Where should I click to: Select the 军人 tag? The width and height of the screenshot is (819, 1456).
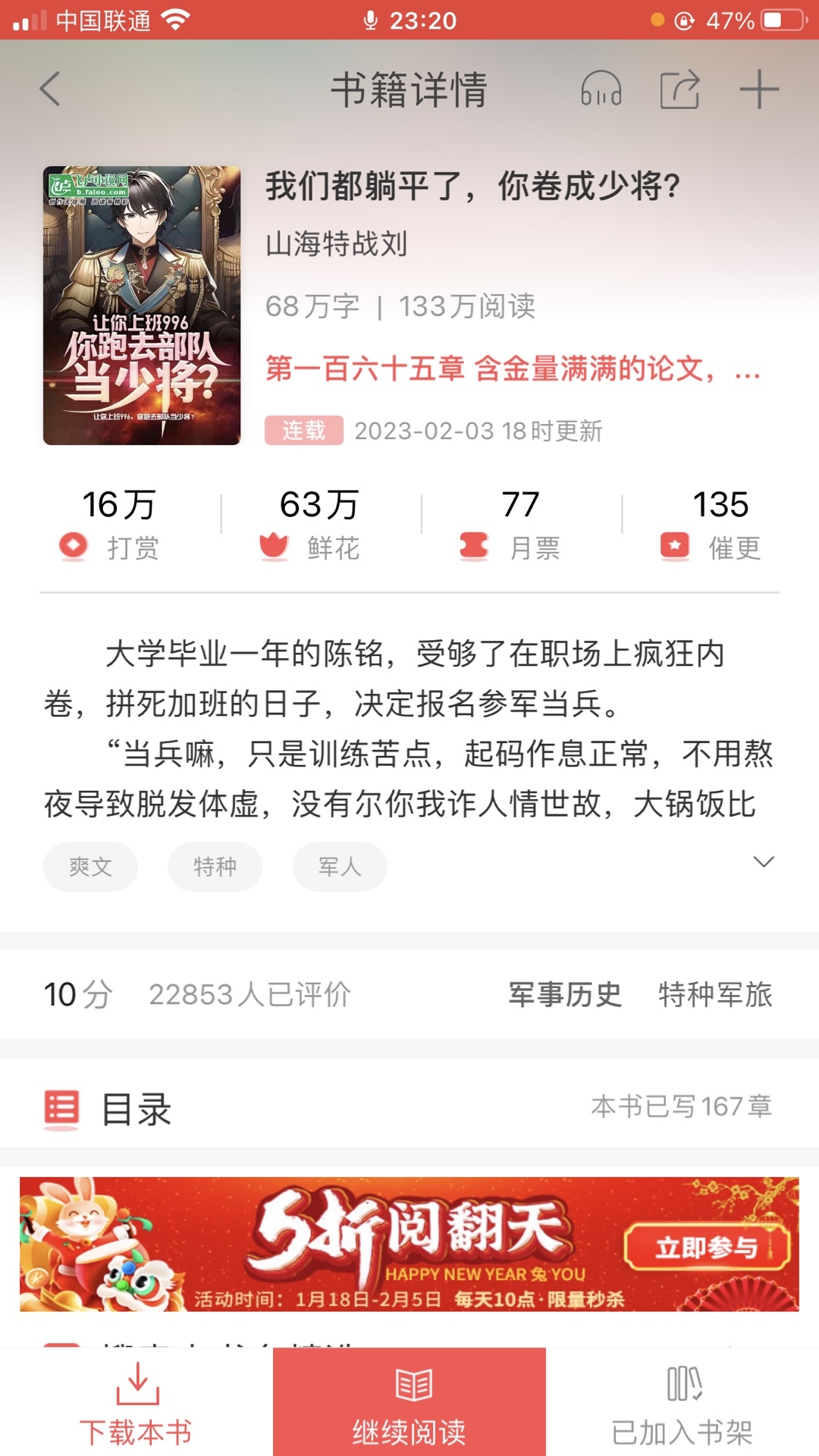339,867
